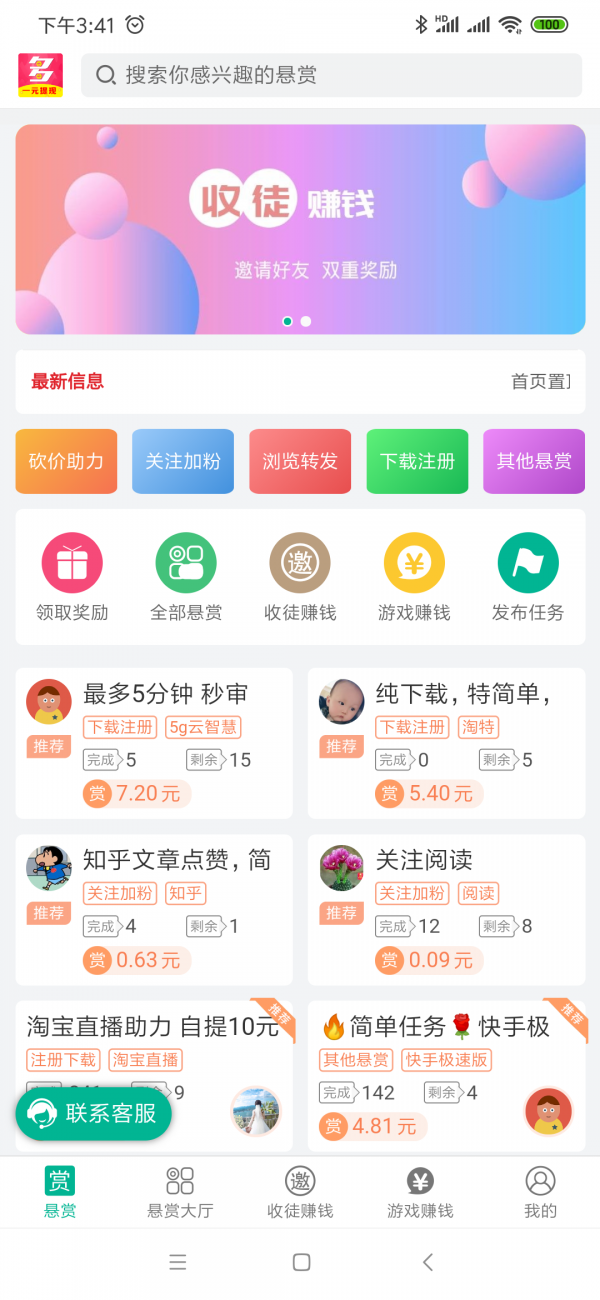Open the 关注阅读 task card
600x1300 pixels.
pos(446,909)
